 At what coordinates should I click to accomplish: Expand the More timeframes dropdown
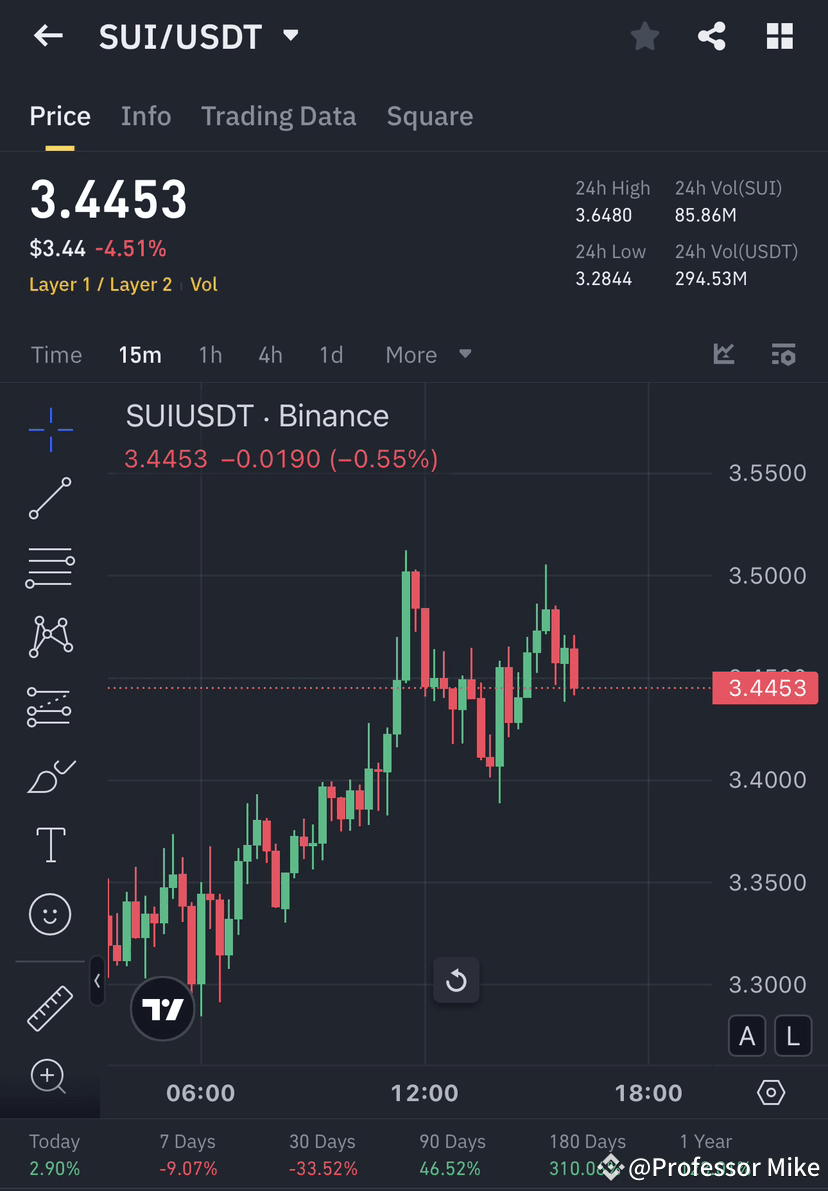428,354
